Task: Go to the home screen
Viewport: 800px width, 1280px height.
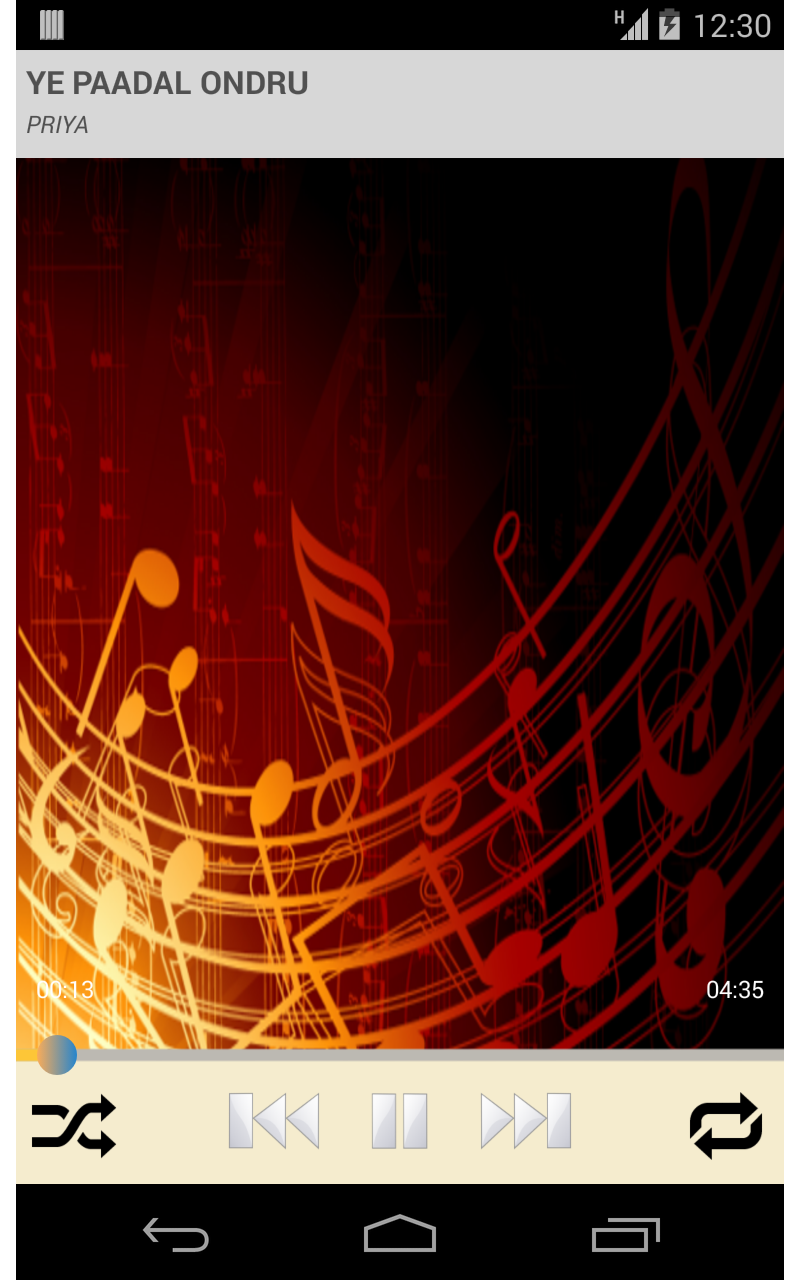Action: point(400,1234)
